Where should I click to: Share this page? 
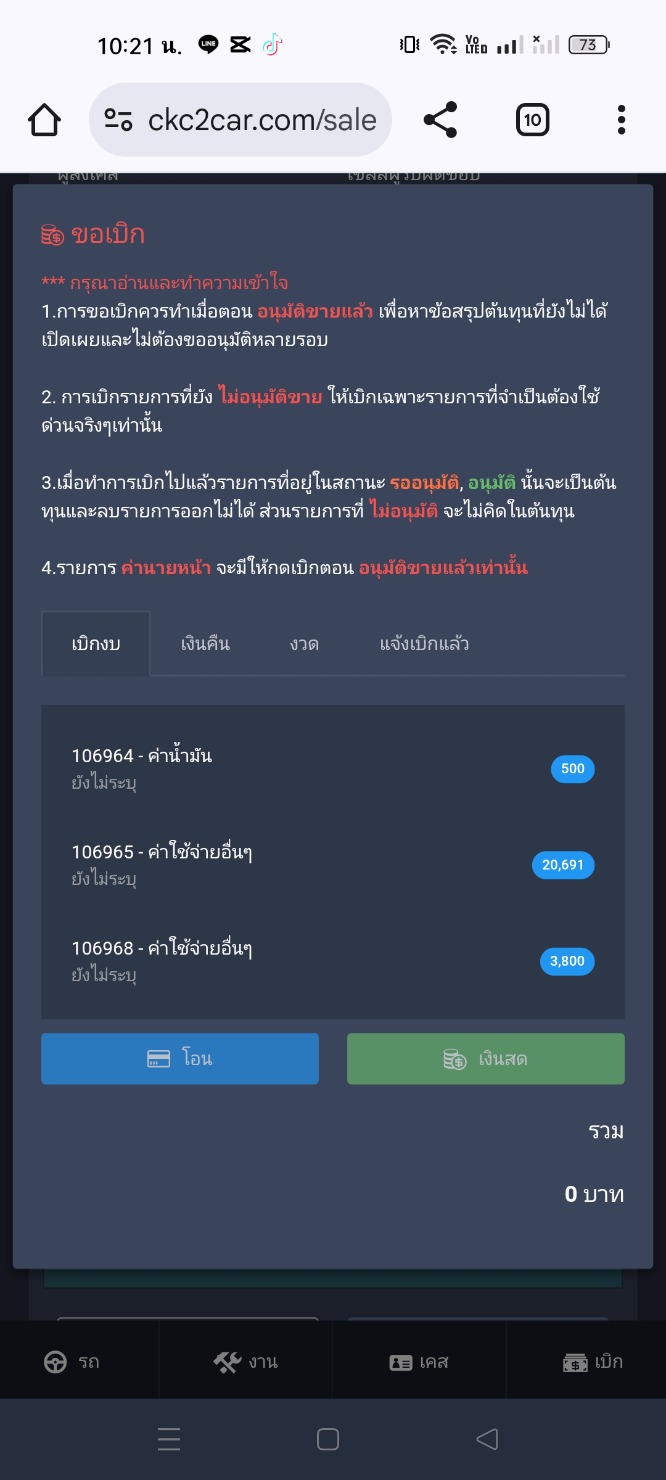point(440,121)
